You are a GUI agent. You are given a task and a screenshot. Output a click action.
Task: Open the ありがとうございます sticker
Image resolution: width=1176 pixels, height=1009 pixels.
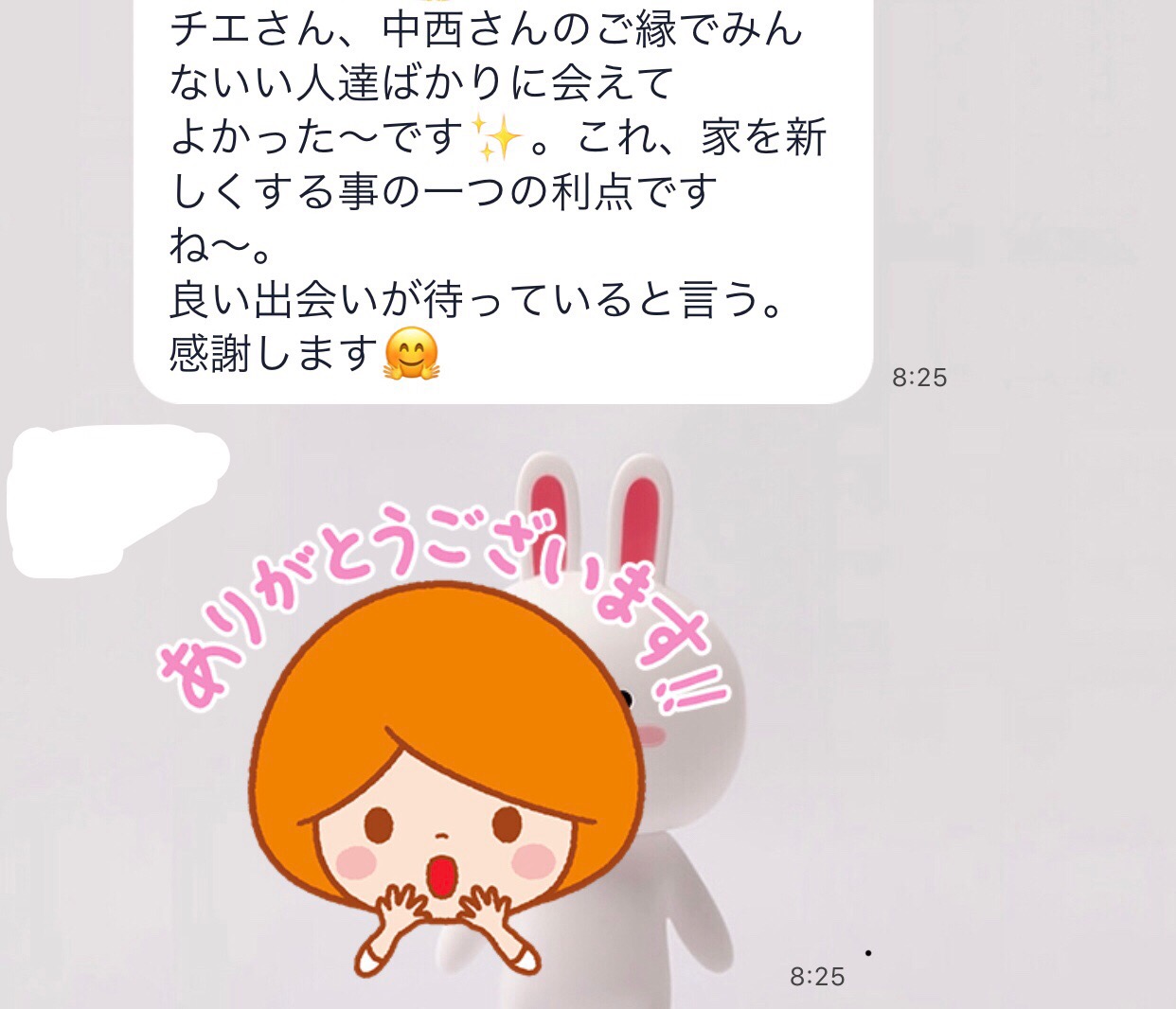pos(445,757)
